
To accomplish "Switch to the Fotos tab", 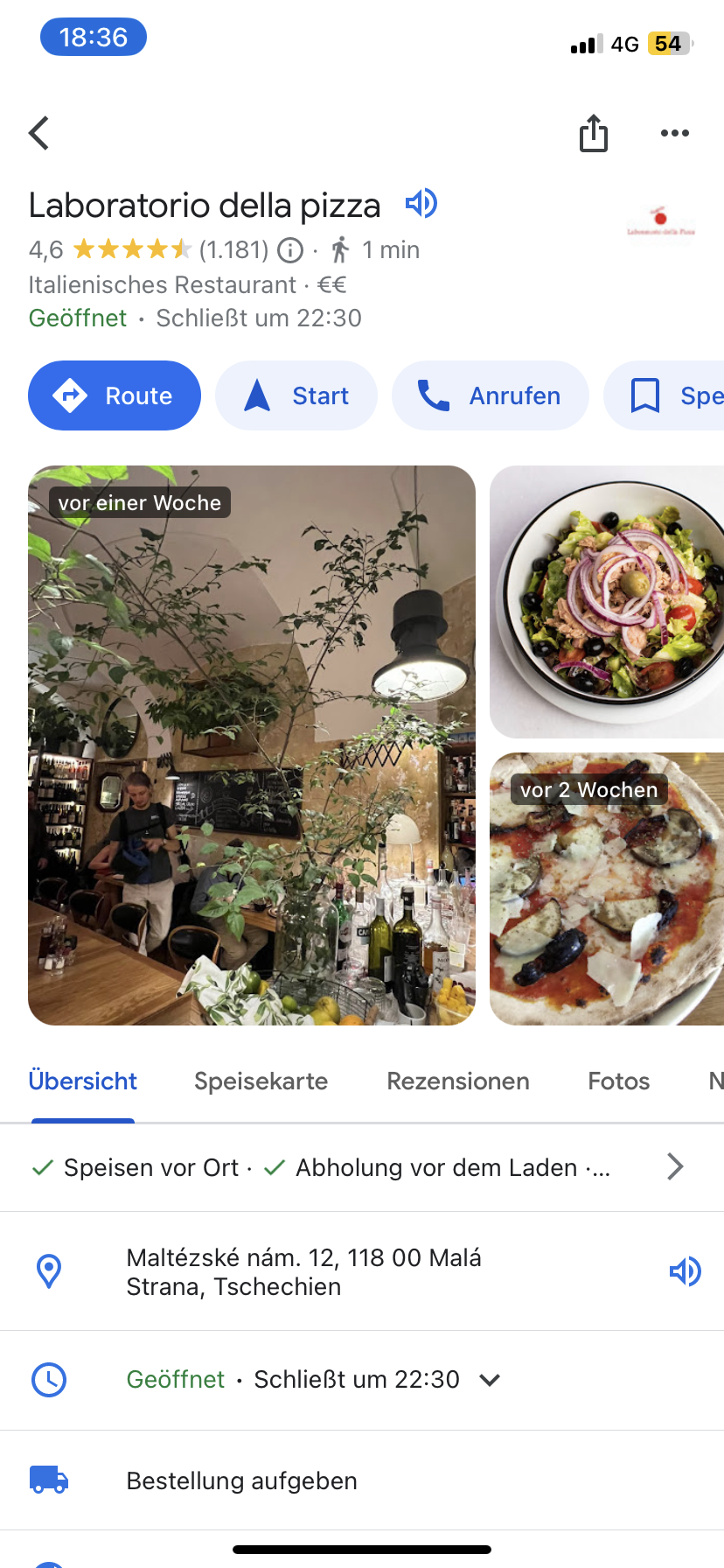I will 619,1081.
